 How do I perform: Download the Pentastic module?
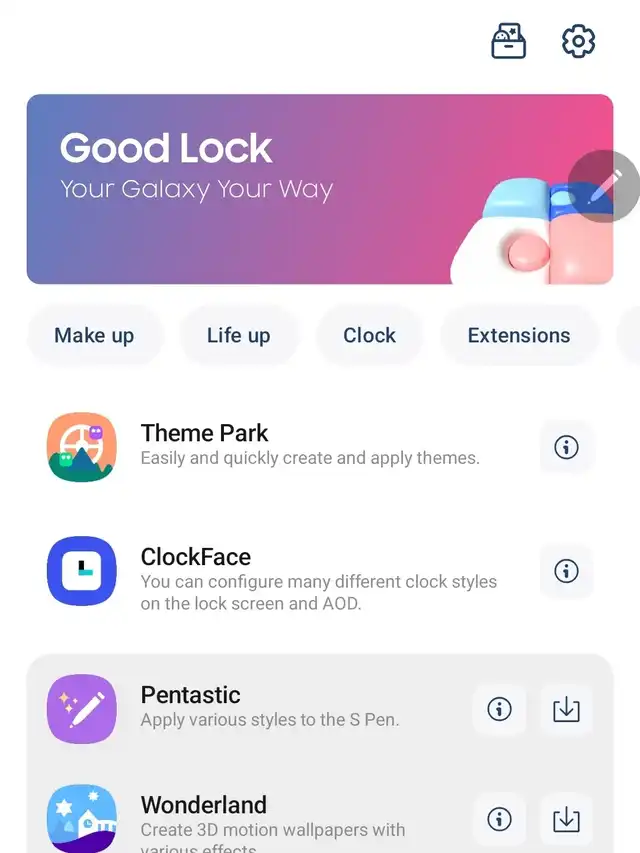click(566, 709)
